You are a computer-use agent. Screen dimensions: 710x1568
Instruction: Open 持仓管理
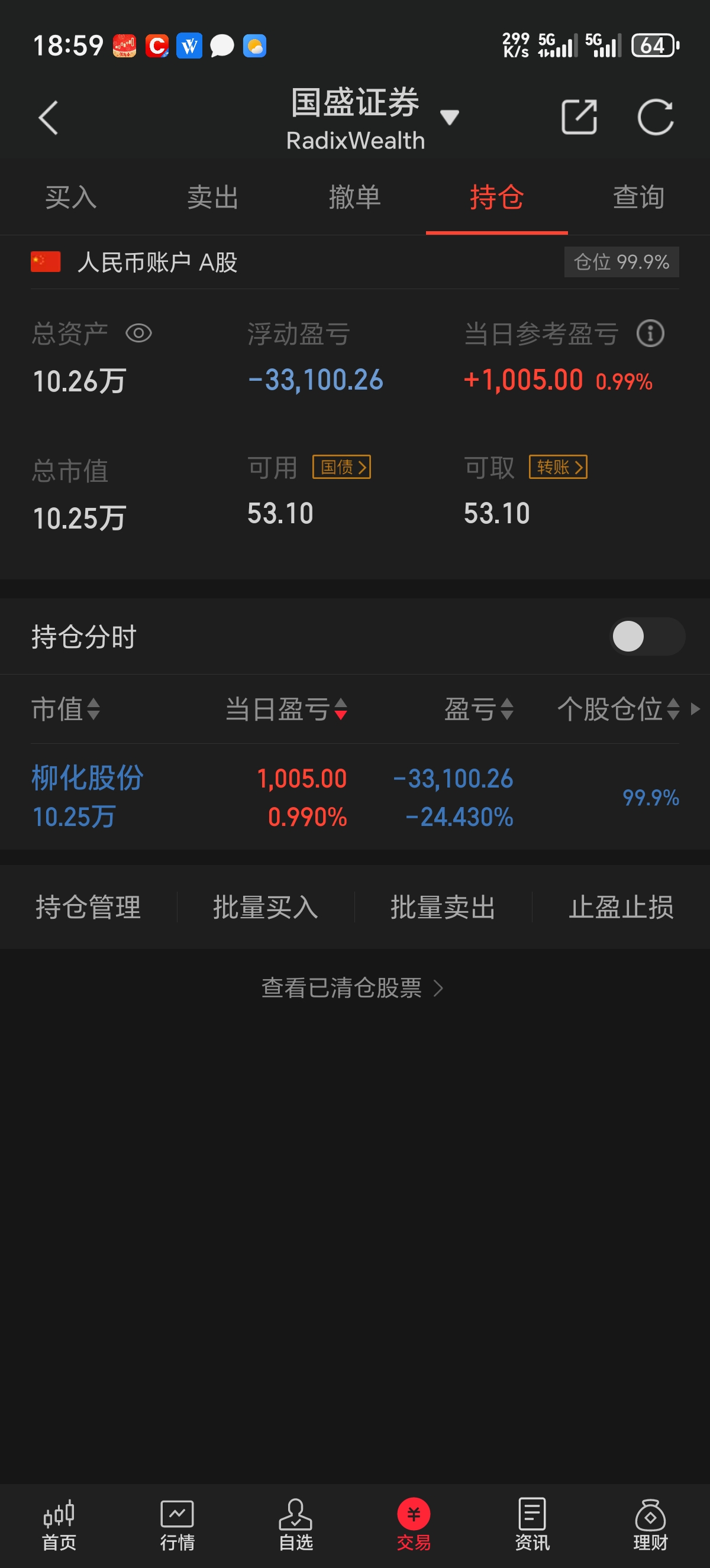[88, 908]
